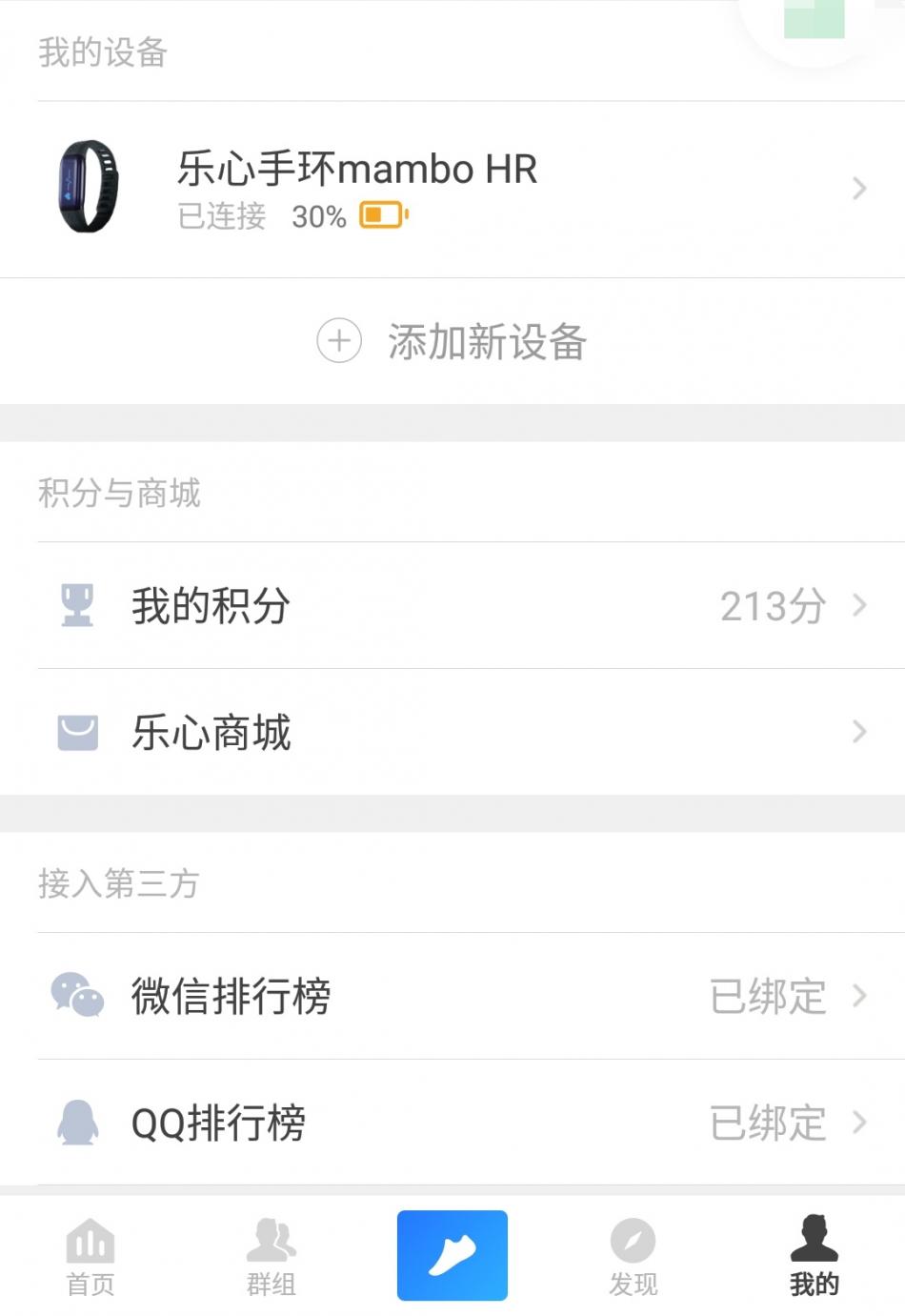Open the 乐心手环mambo HR device row
Viewport: 905px width, 1316px height.
click(452, 189)
